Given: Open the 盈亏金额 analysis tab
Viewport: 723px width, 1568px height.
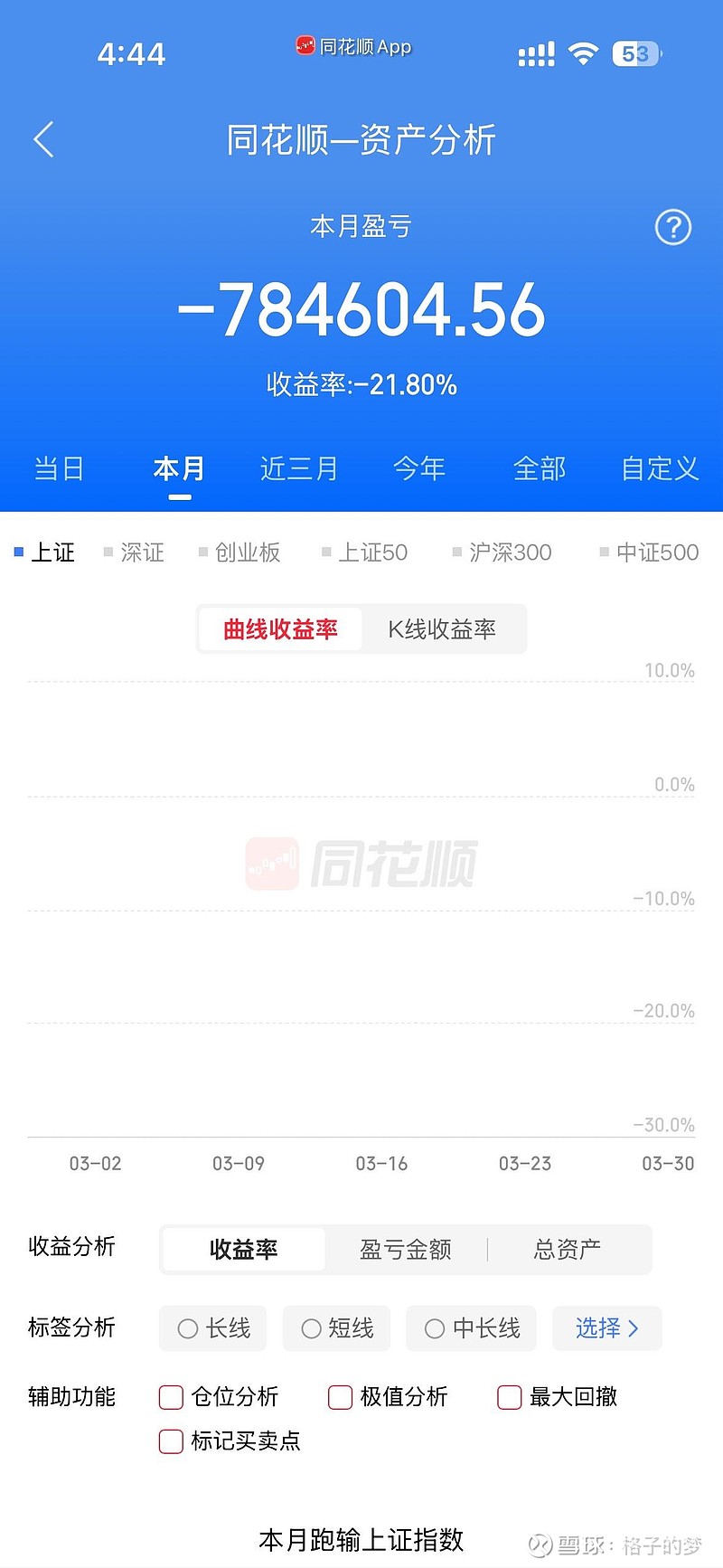Looking at the screenshot, I should (x=404, y=1249).
